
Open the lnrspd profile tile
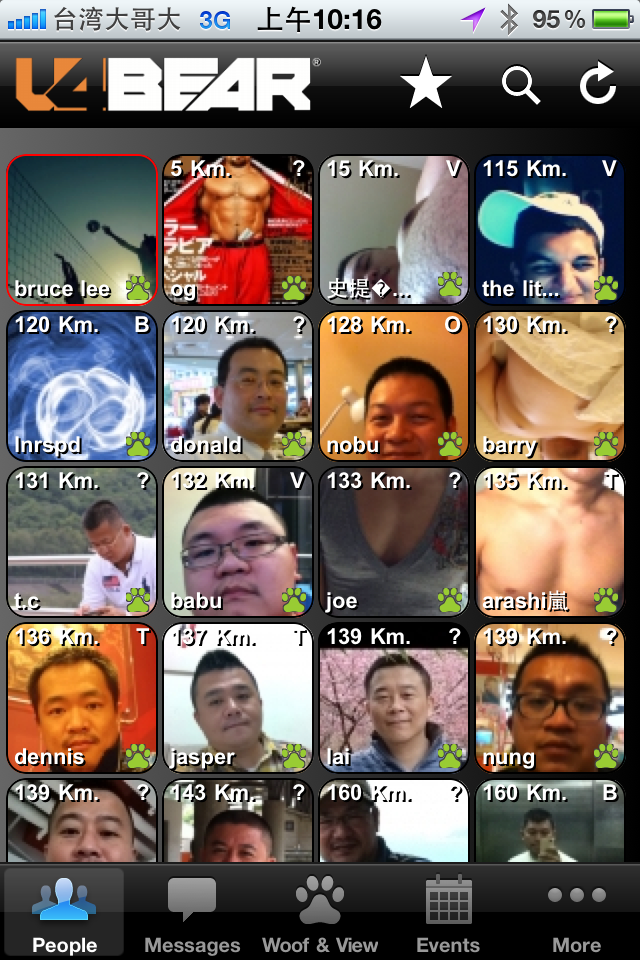pyautogui.click(x=82, y=386)
